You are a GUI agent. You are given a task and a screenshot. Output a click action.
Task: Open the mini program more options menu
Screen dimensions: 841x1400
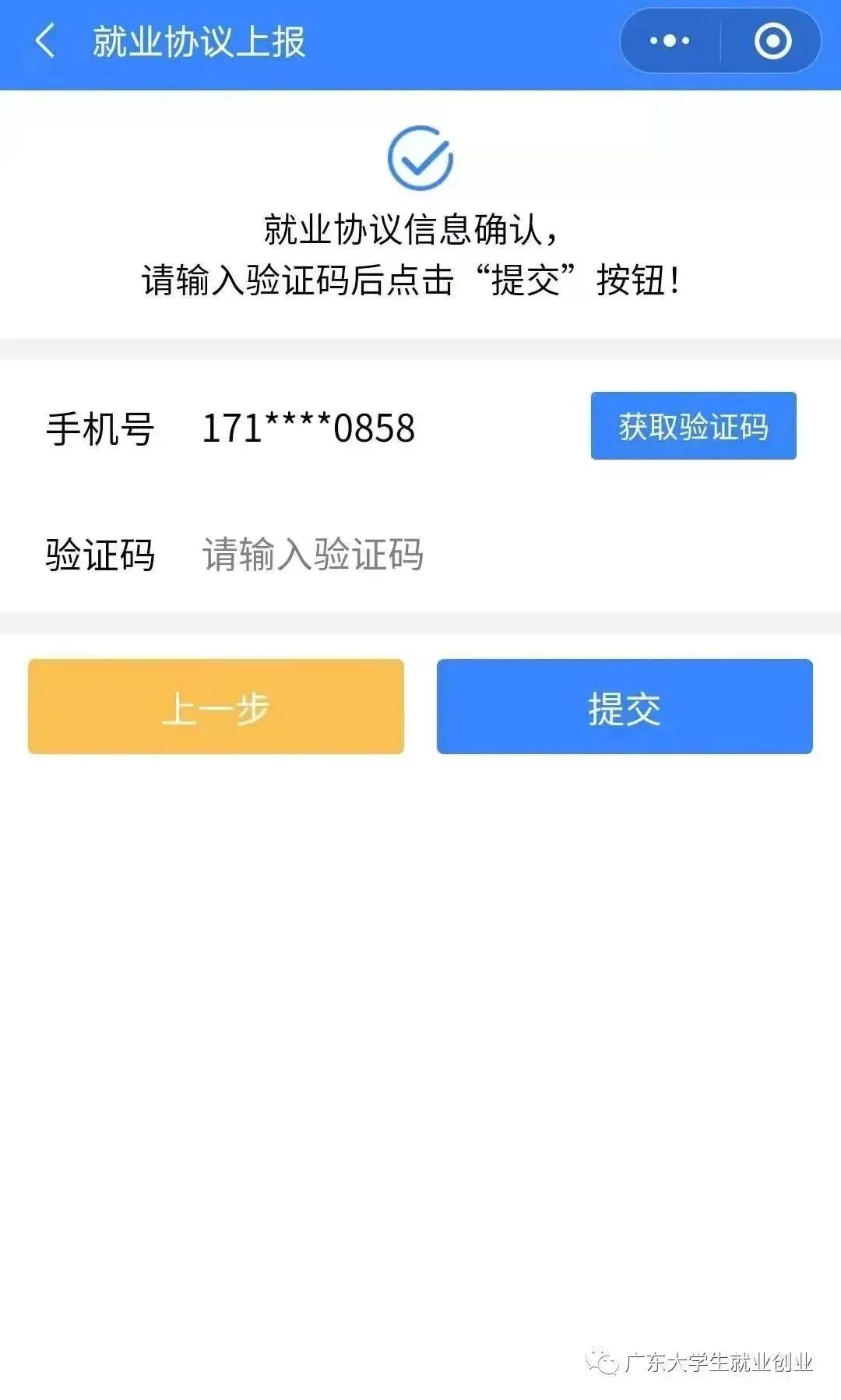[x=670, y=41]
